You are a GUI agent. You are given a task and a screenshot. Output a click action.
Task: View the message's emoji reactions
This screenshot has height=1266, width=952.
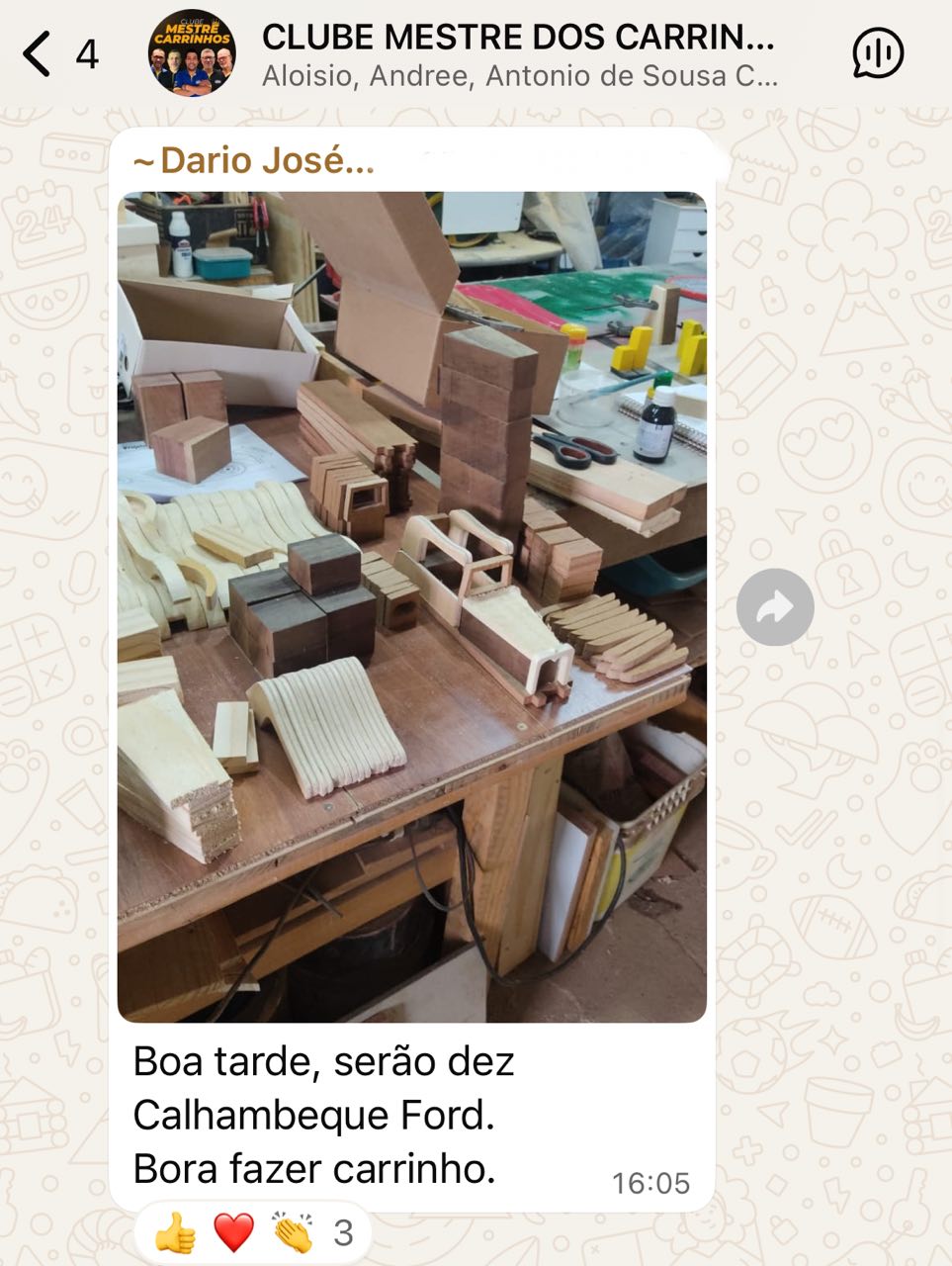tap(253, 1232)
